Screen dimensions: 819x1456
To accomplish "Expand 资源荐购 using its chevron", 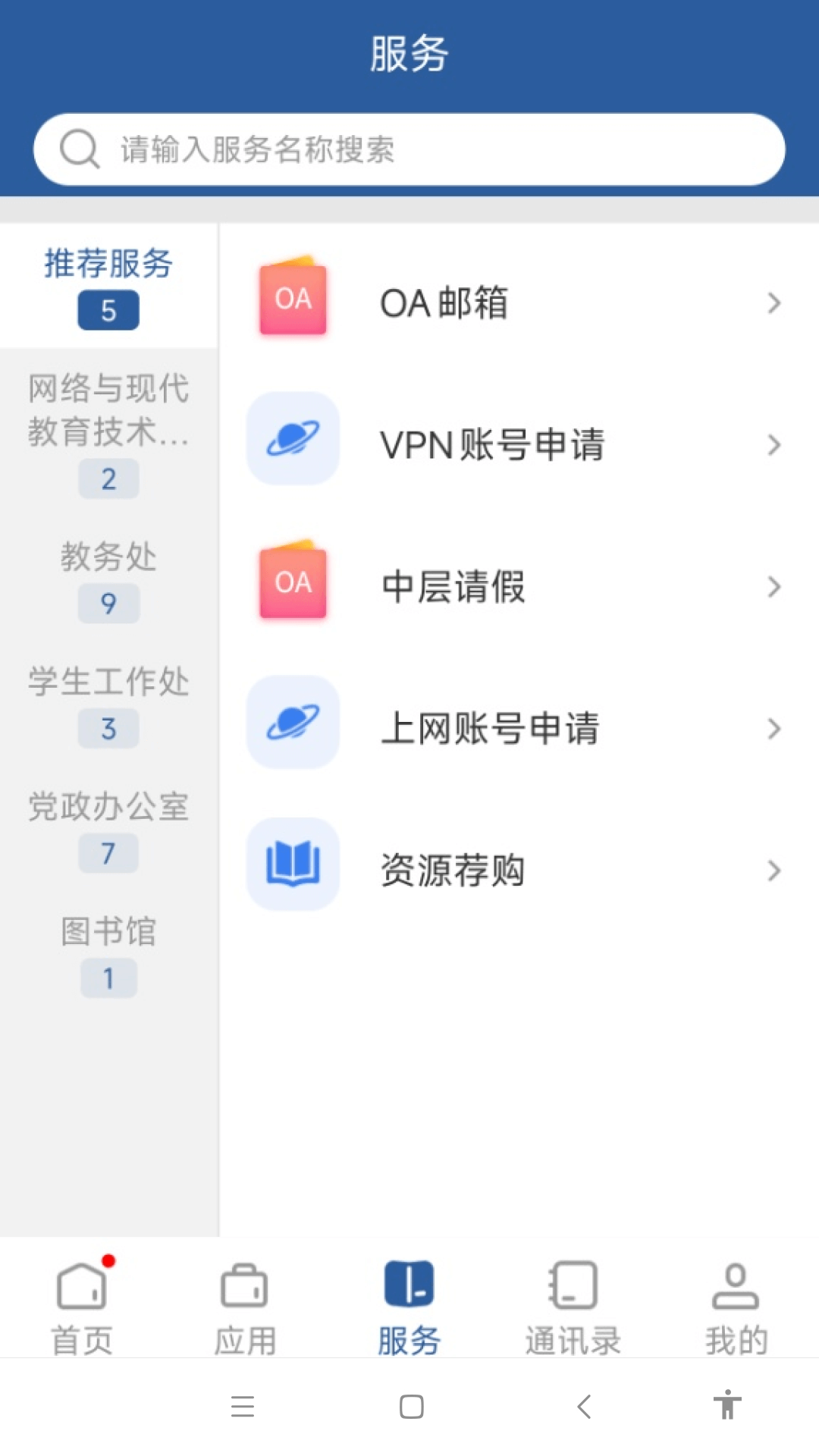I will pyautogui.click(x=774, y=871).
